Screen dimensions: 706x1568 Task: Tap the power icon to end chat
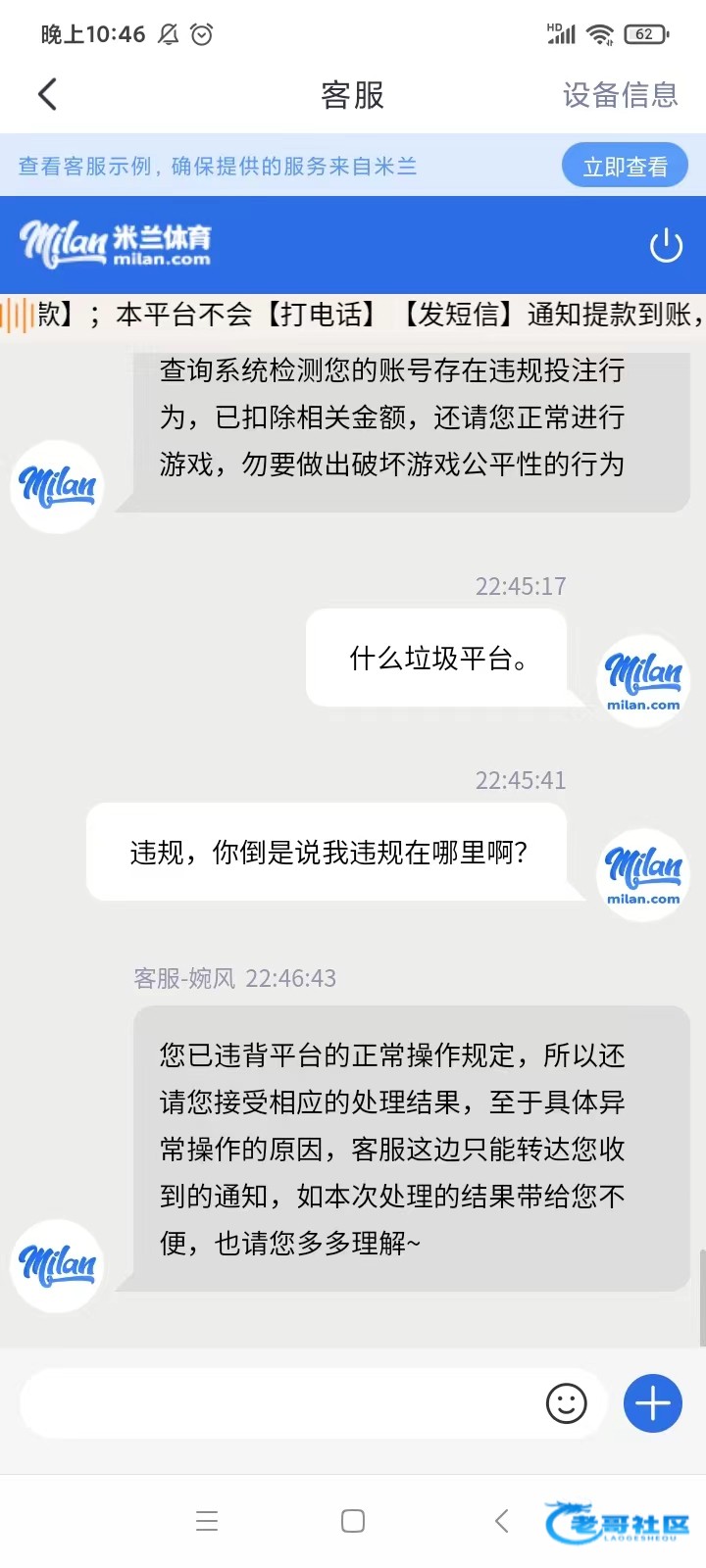coord(666,245)
